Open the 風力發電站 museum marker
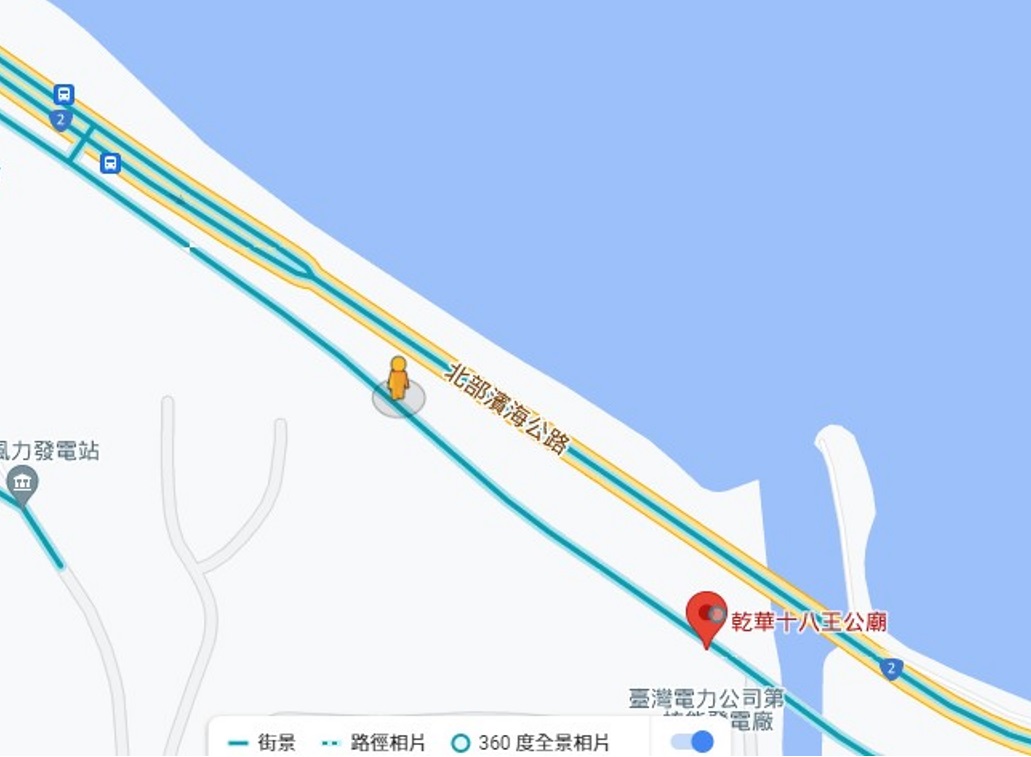The height and width of the screenshot is (757, 1031). point(22,484)
